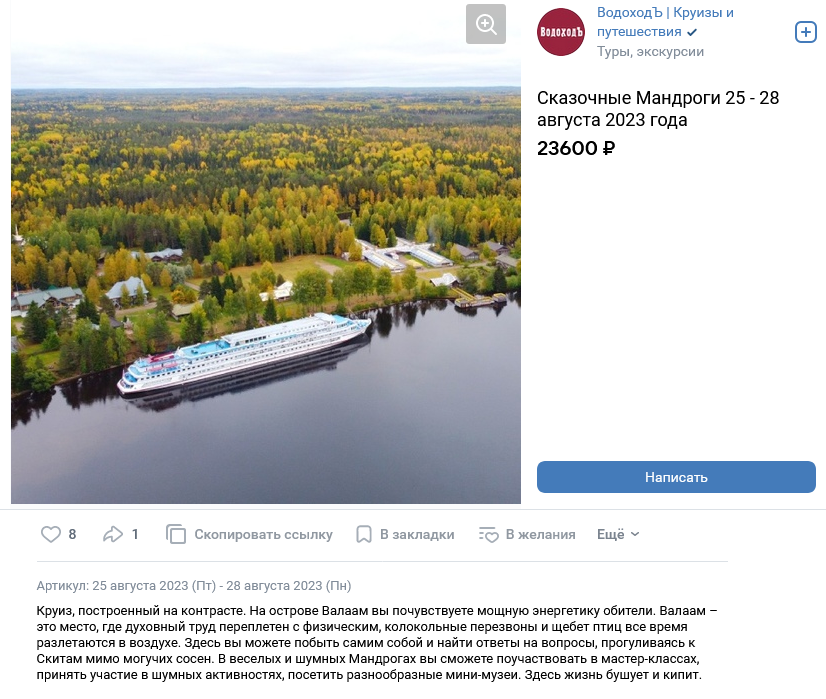The width and height of the screenshot is (826, 699).
Task: Add the cruise to В желания wishlist
Action: point(527,534)
